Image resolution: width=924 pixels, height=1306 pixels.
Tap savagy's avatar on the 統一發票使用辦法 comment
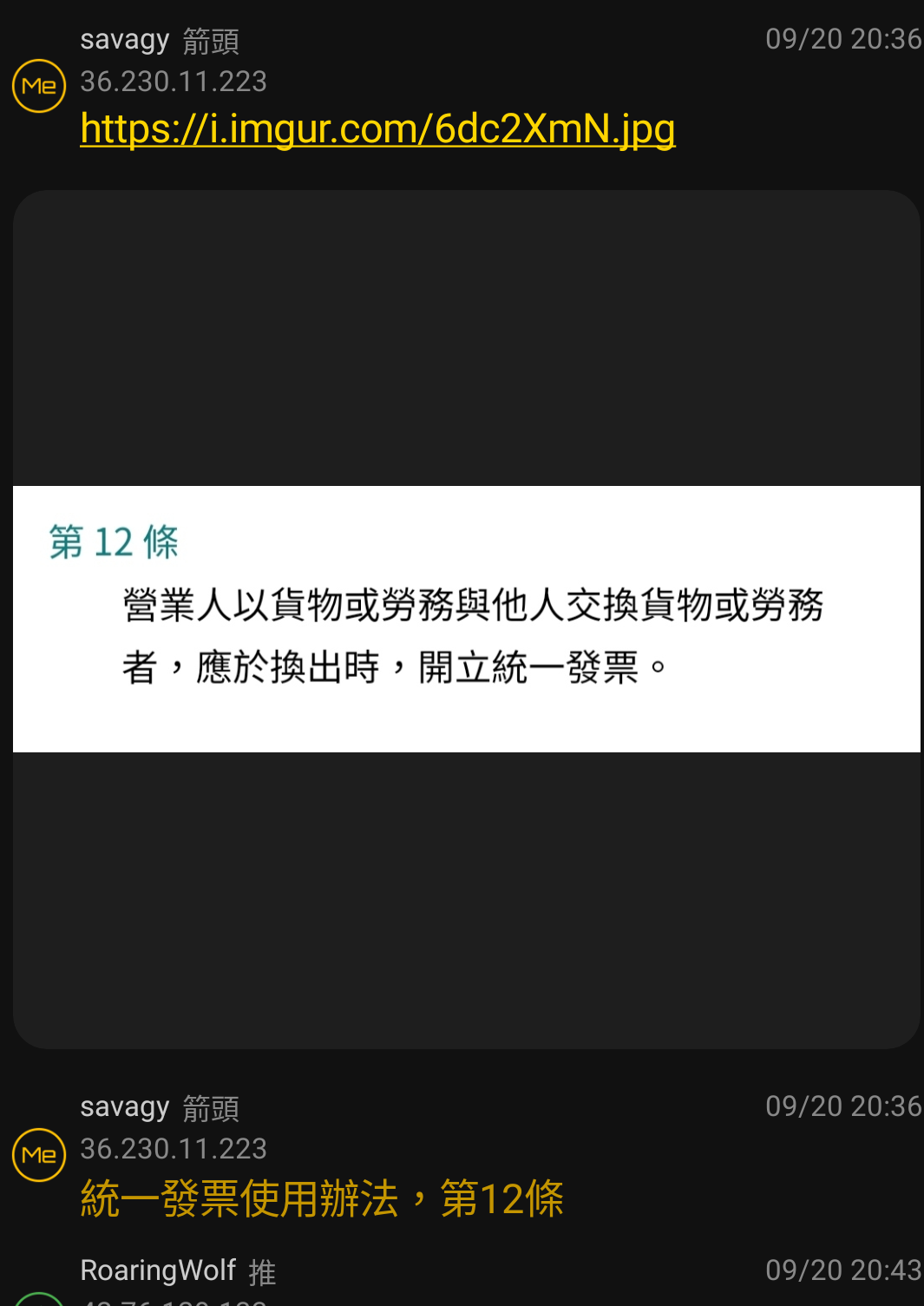pos(39,1154)
